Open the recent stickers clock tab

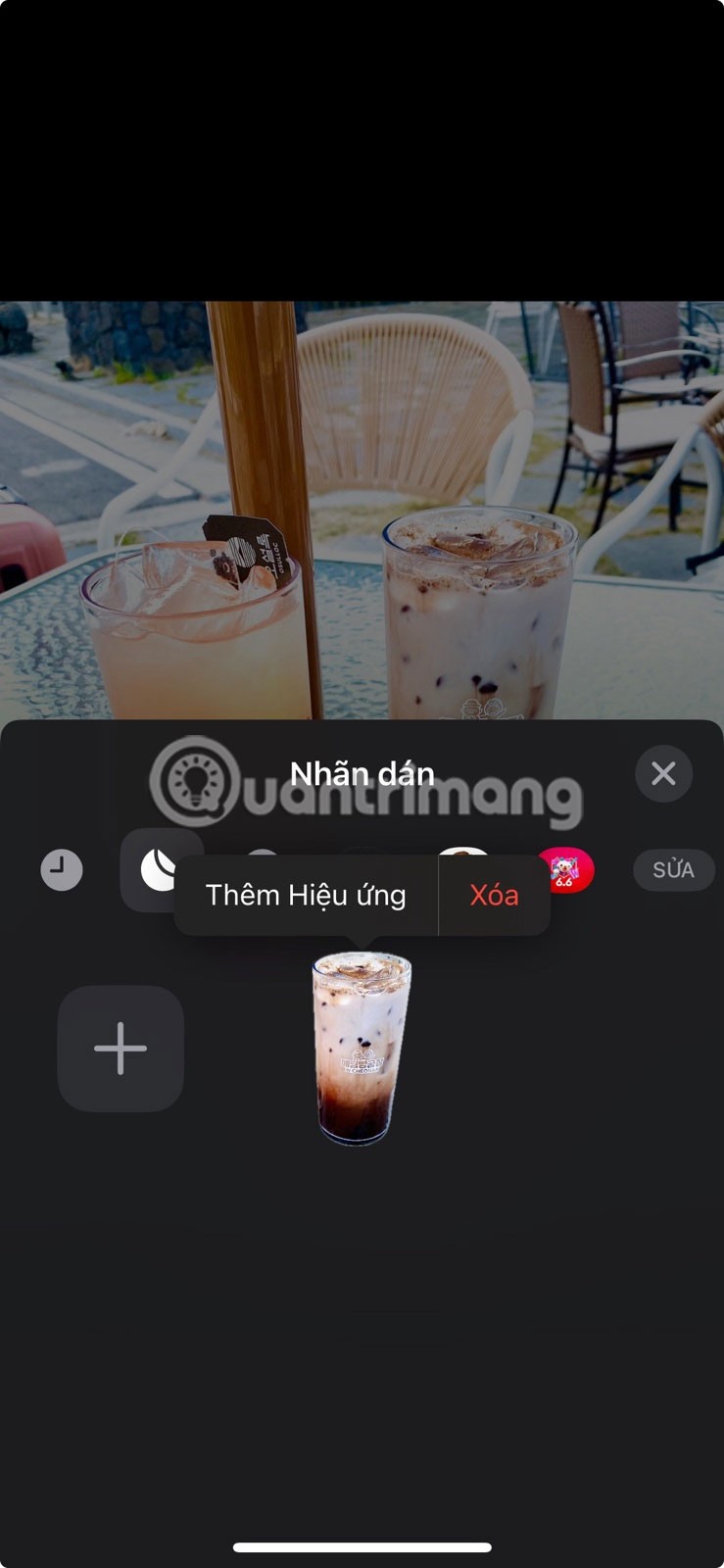62,870
